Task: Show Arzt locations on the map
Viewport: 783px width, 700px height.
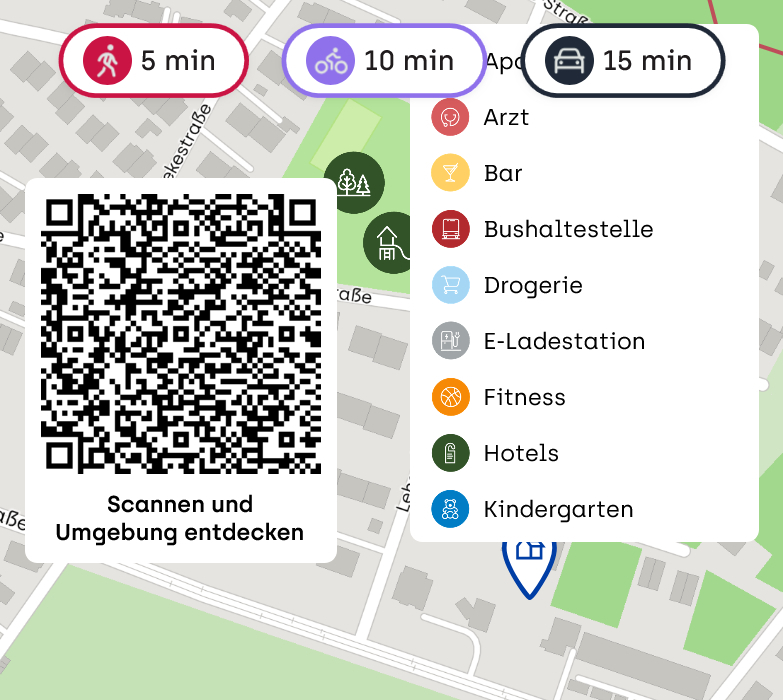Action: coord(506,117)
